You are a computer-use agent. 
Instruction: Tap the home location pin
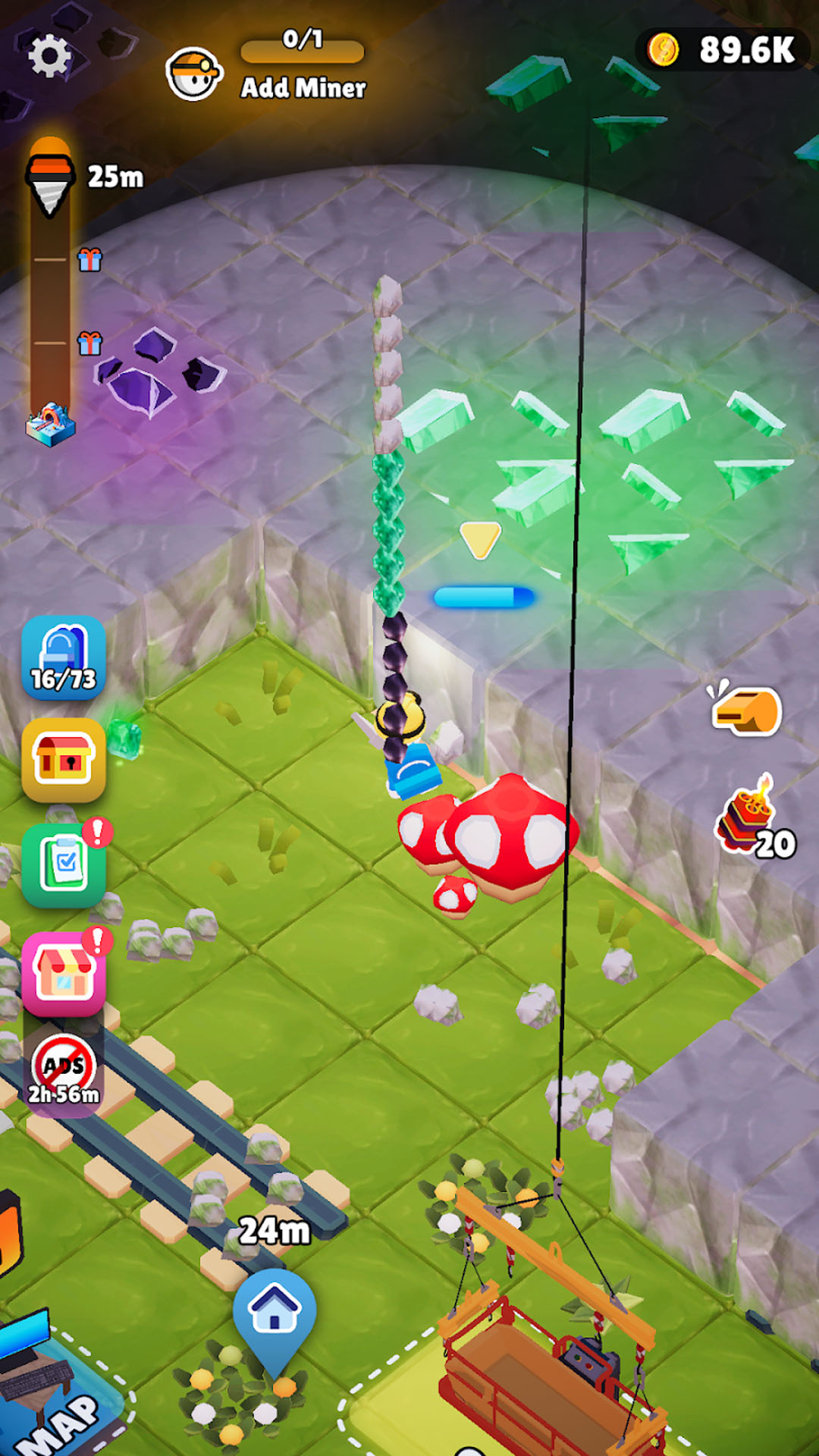coord(274,1313)
